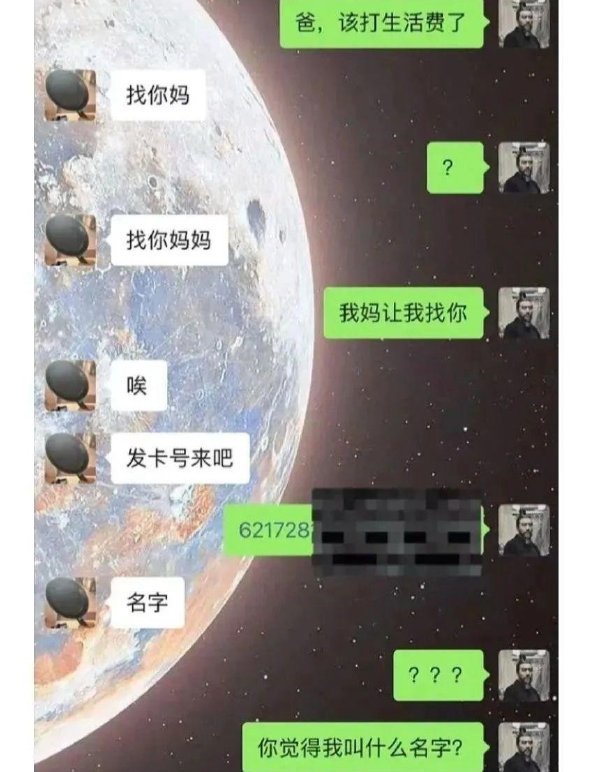This screenshot has height=772, width=600.
Task: Tap dad's avatar next to "唉"
Action: coord(70,386)
